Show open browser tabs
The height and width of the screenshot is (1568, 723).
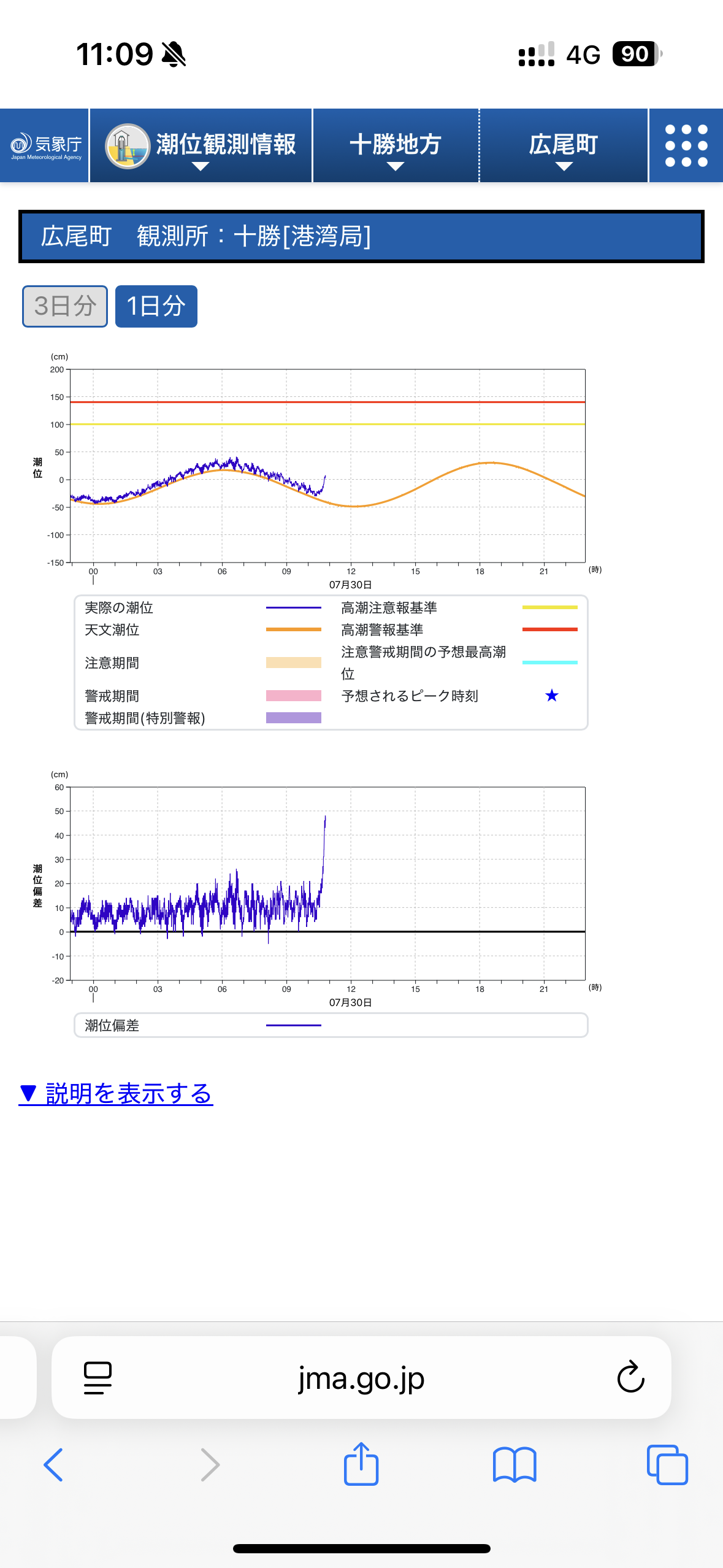pyautogui.click(x=667, y=1465)
